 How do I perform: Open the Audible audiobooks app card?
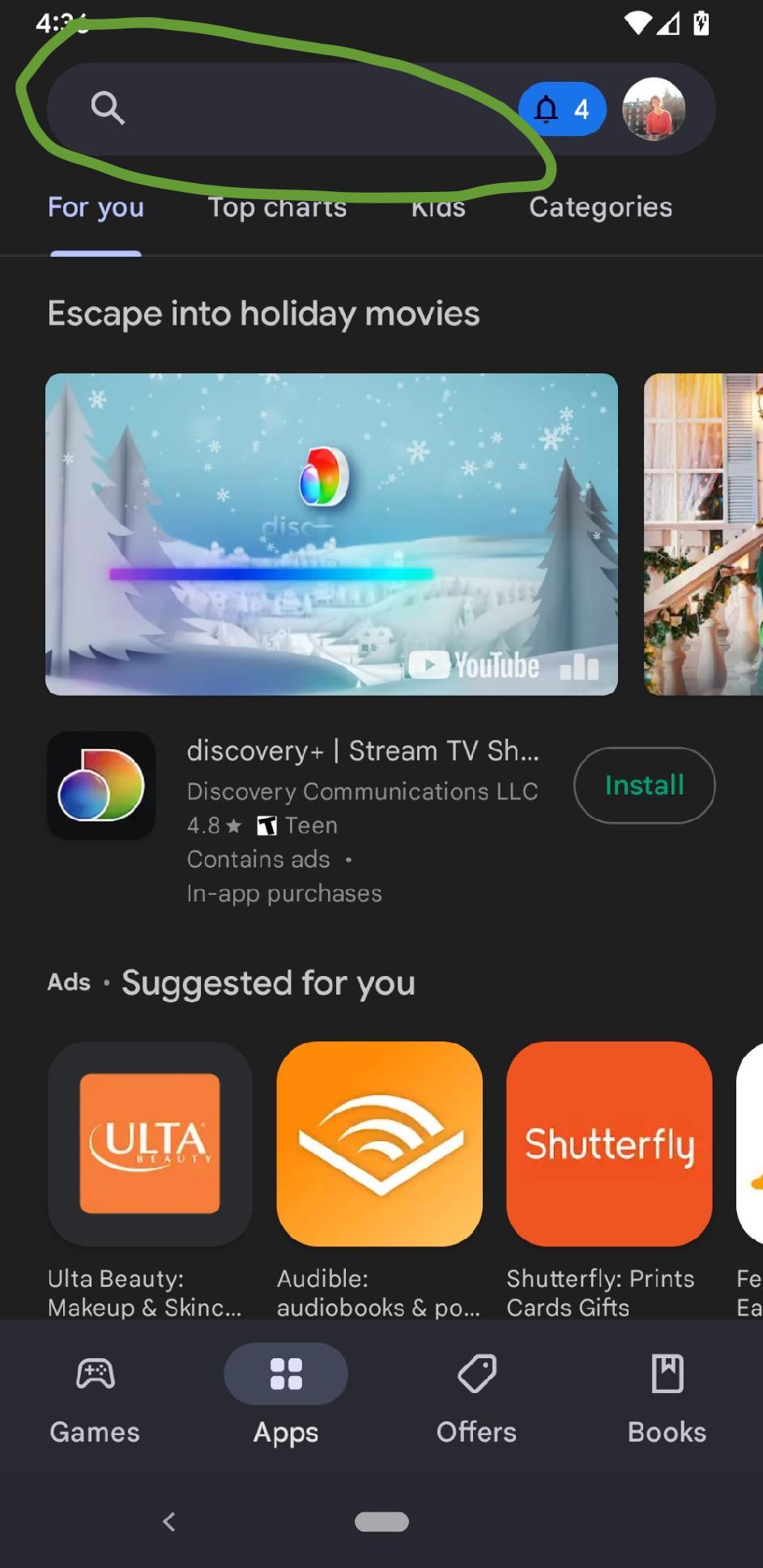point(379,1144)
